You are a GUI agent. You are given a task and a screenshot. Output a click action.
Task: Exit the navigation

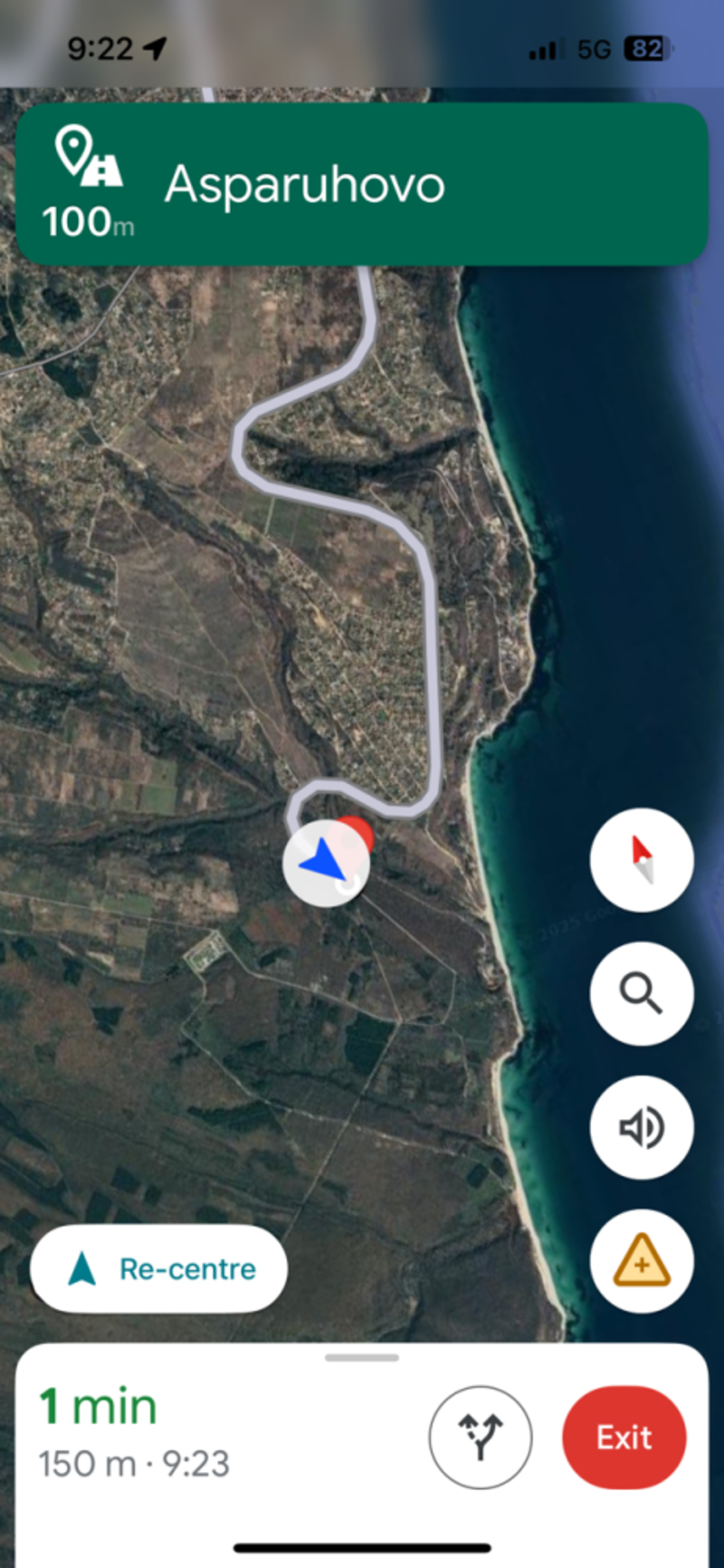[624, 1437]
